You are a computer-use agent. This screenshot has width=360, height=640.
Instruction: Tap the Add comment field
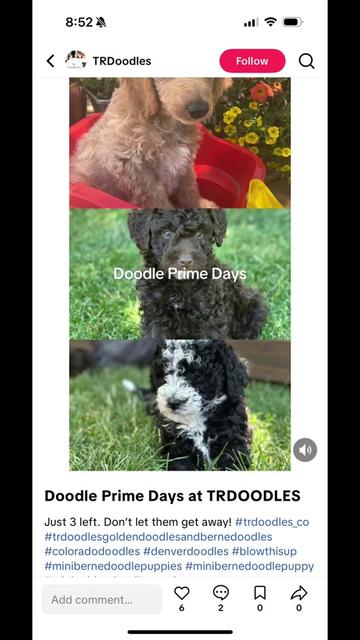[102, 600]
